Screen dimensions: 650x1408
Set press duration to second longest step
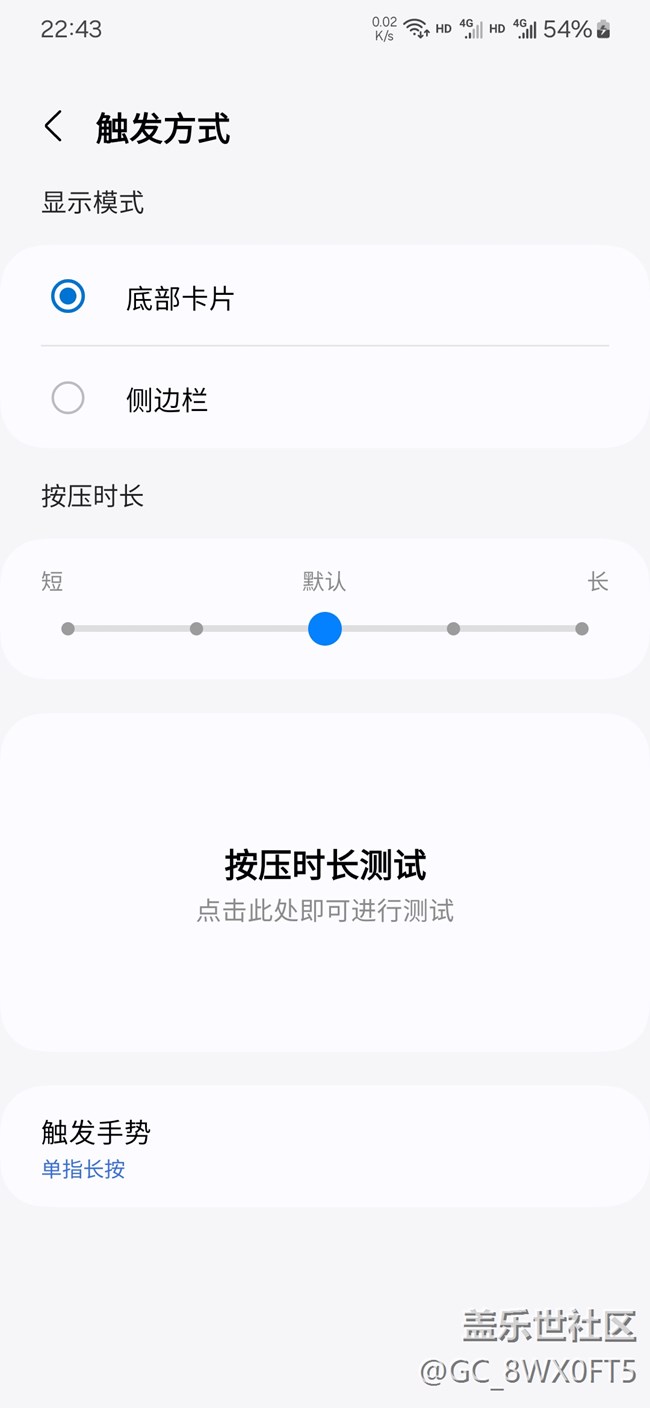(x=453, y=629)
